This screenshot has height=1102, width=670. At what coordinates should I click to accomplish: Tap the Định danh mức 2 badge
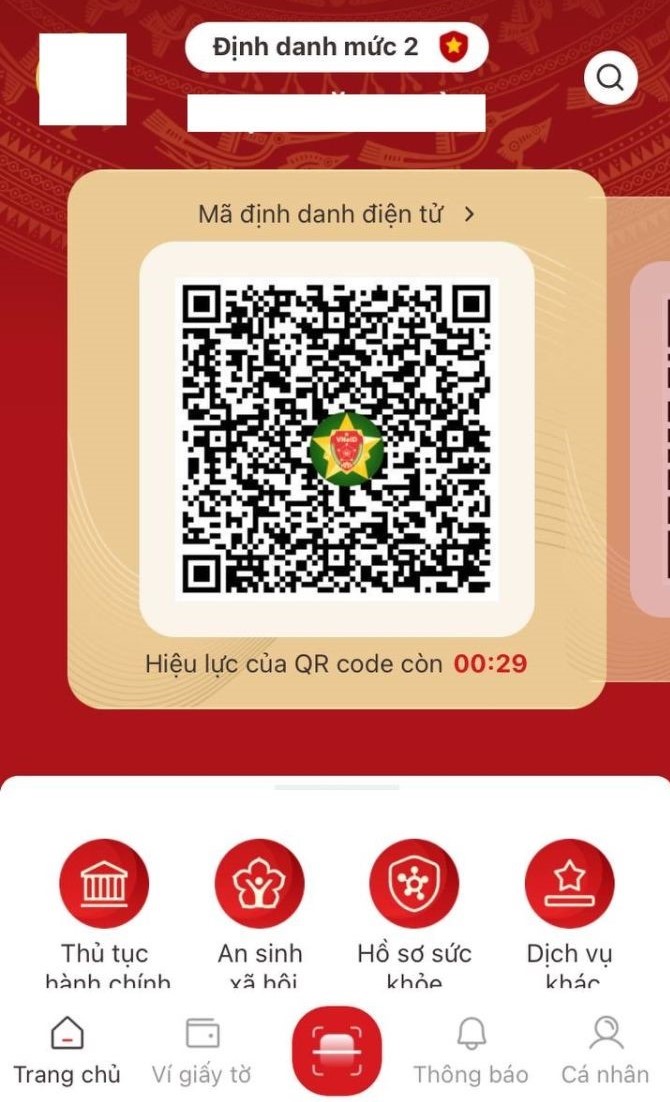[336, 46]
